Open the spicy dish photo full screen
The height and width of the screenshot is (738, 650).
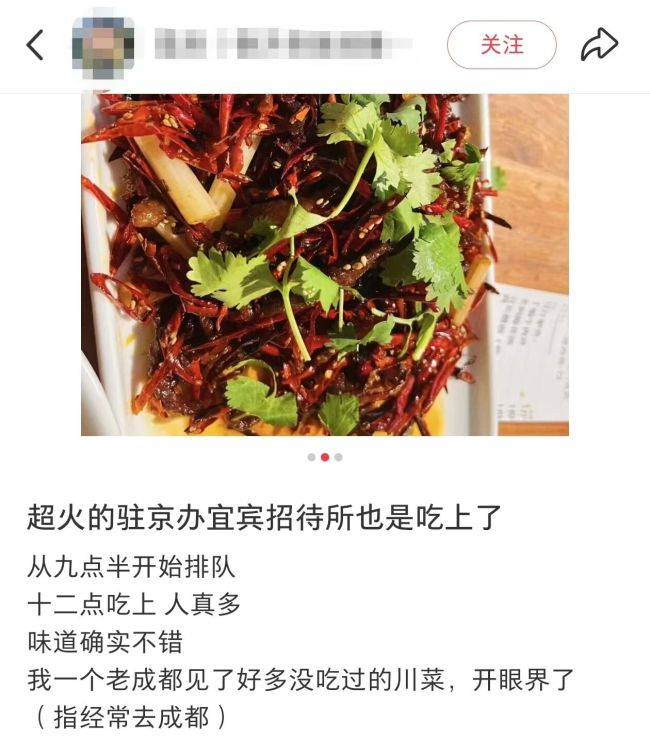[325, 265]
